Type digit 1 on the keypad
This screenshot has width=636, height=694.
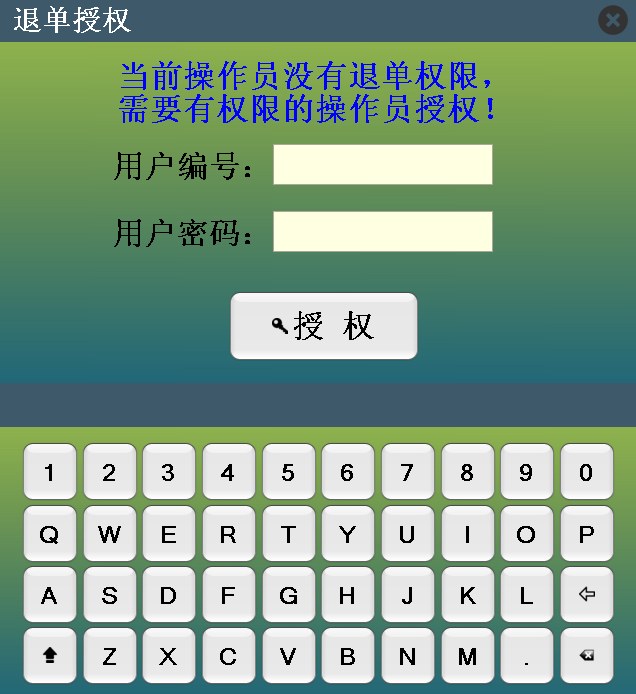click(x=50, y=472)
